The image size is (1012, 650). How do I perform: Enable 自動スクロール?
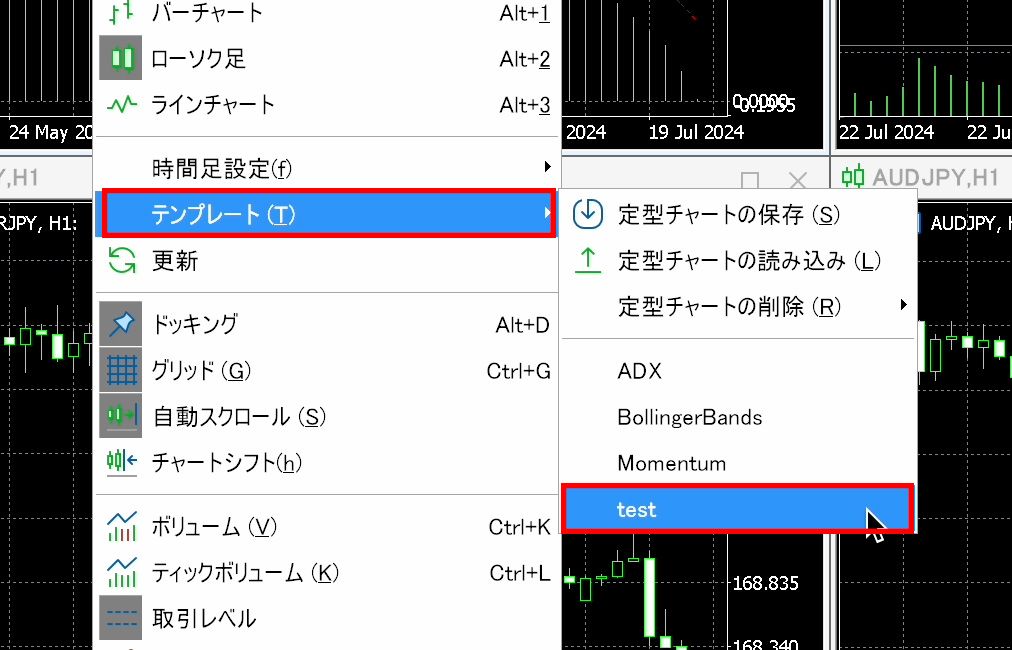239,416
